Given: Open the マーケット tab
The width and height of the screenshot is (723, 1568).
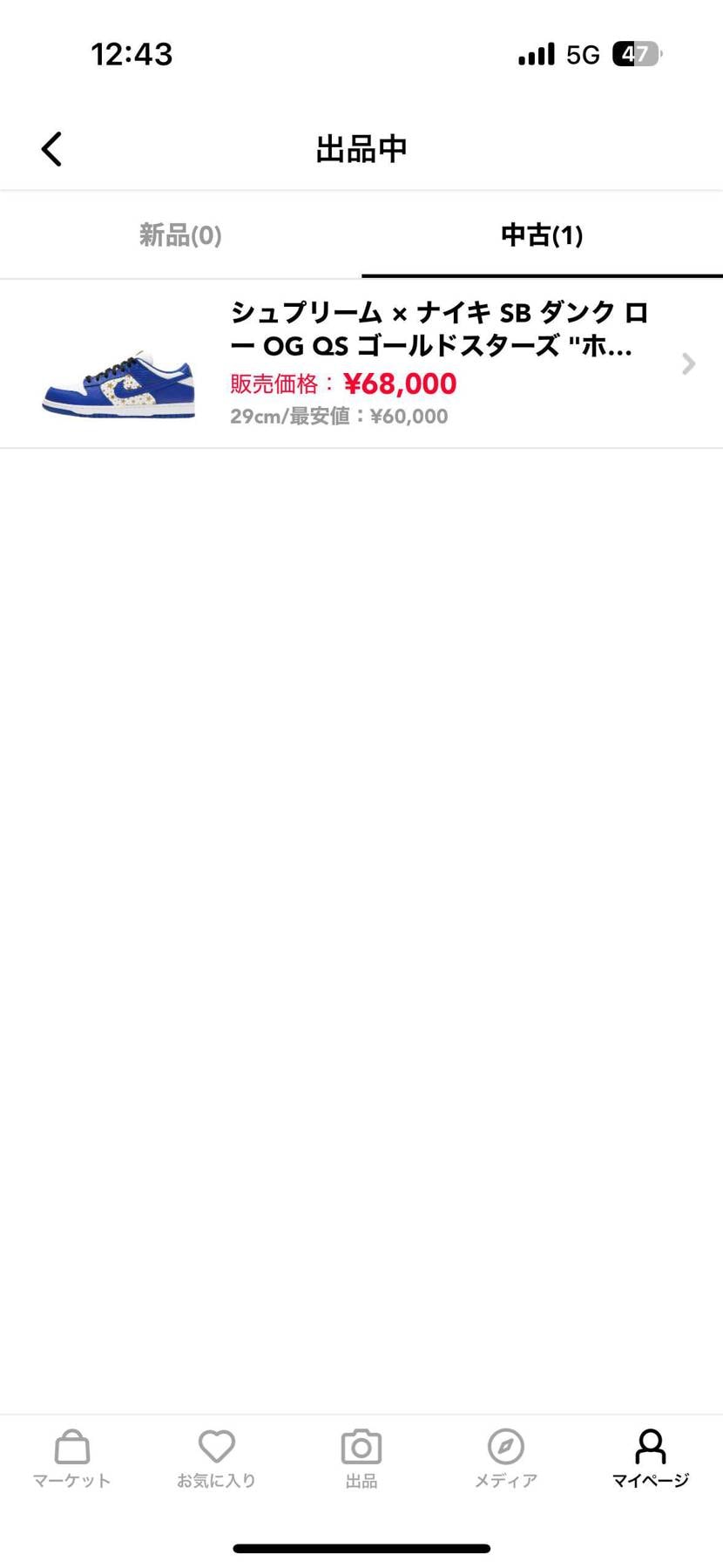Looking at the screenshot, I should click(x=71, y=1458).
